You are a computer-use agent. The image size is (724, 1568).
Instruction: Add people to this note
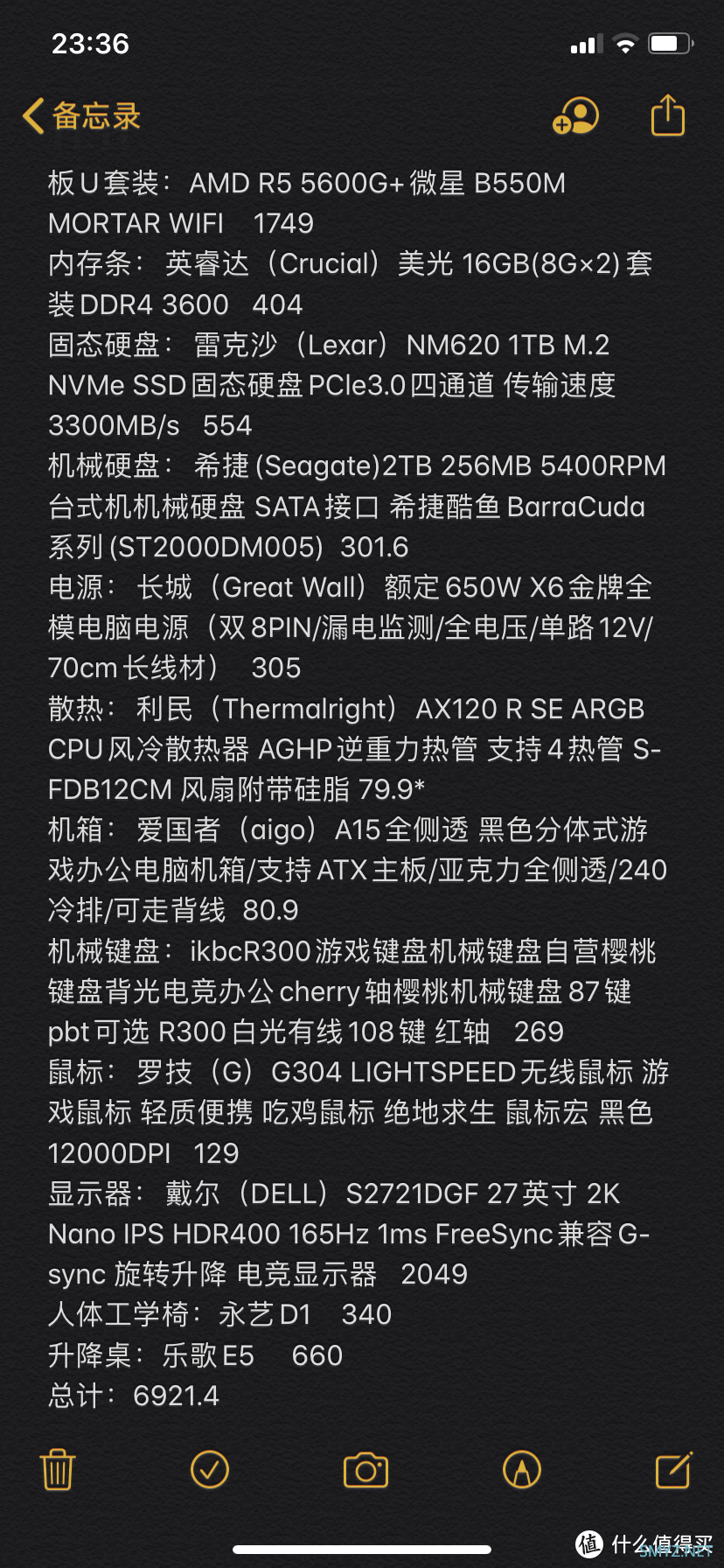(x=575, y=115)
